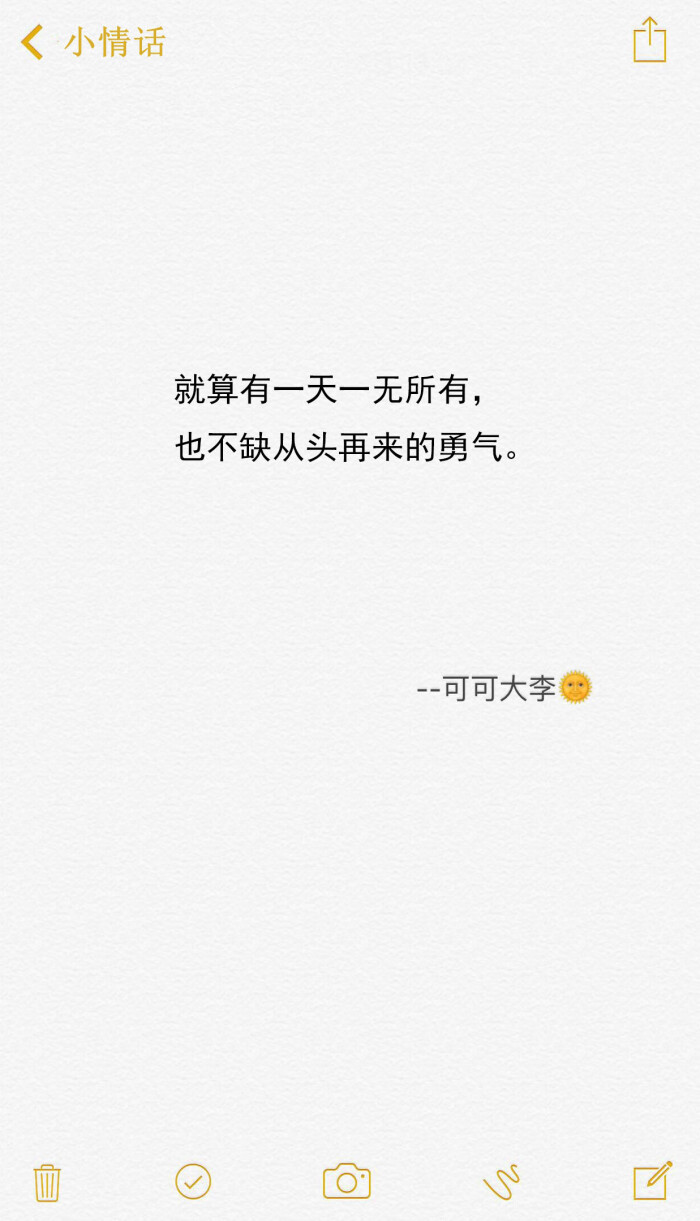
Task: Delete this note with the trash icon
Action: point(47,1182)
